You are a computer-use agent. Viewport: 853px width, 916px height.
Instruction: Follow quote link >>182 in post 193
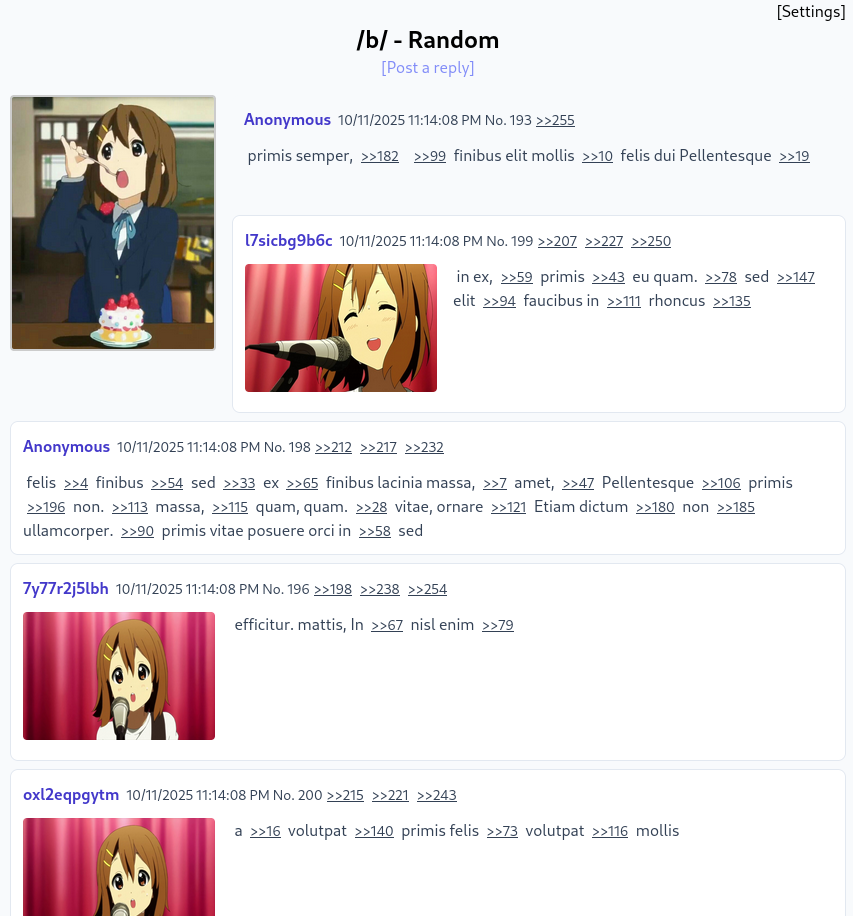[379, 156]
